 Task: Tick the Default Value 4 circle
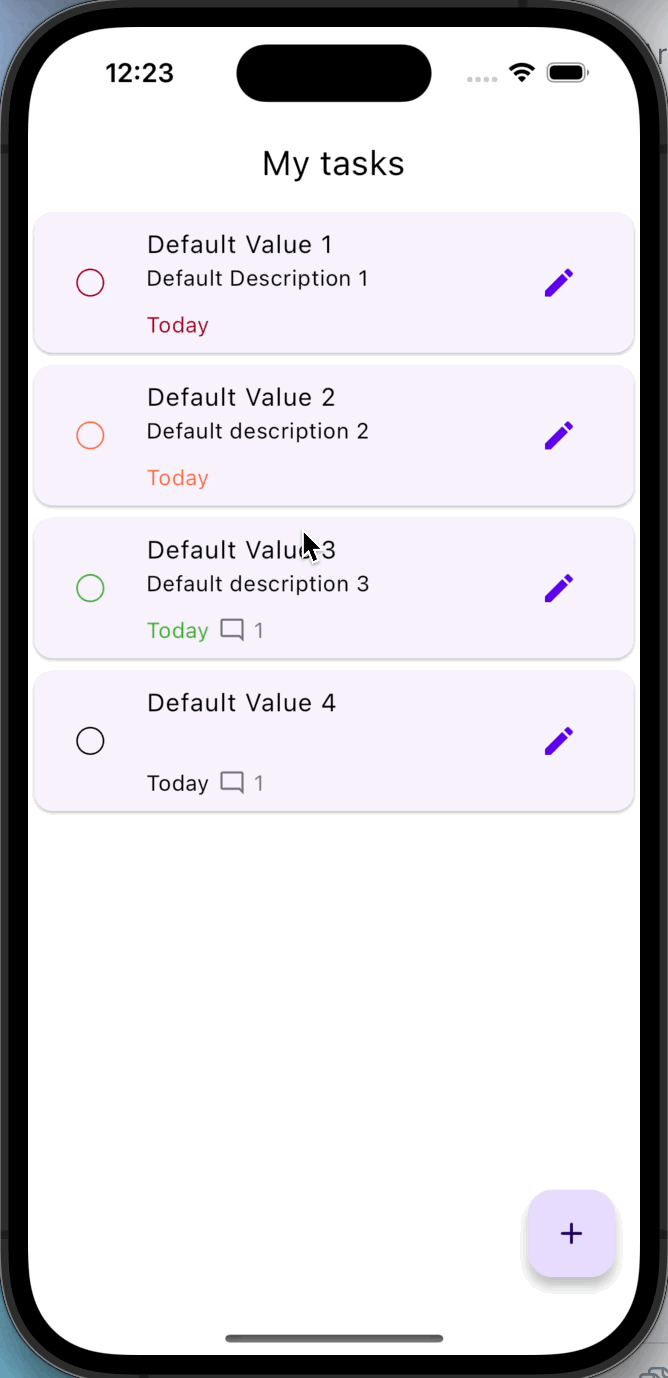coord(90,741)
